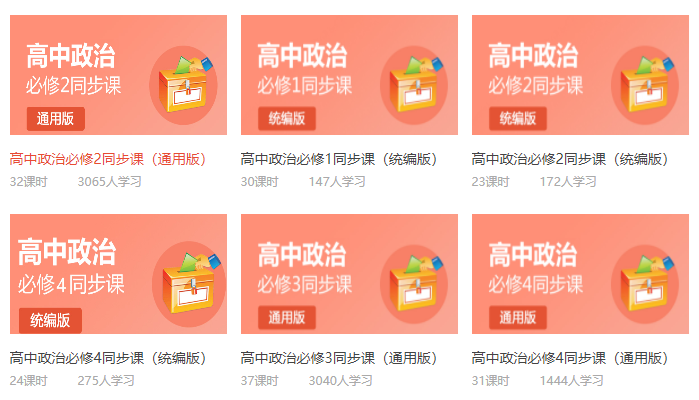This screenshot has height=400, width=699.
Task: View 高中政治必修4同步课（统编版）course card
Action: pos(118,275)
